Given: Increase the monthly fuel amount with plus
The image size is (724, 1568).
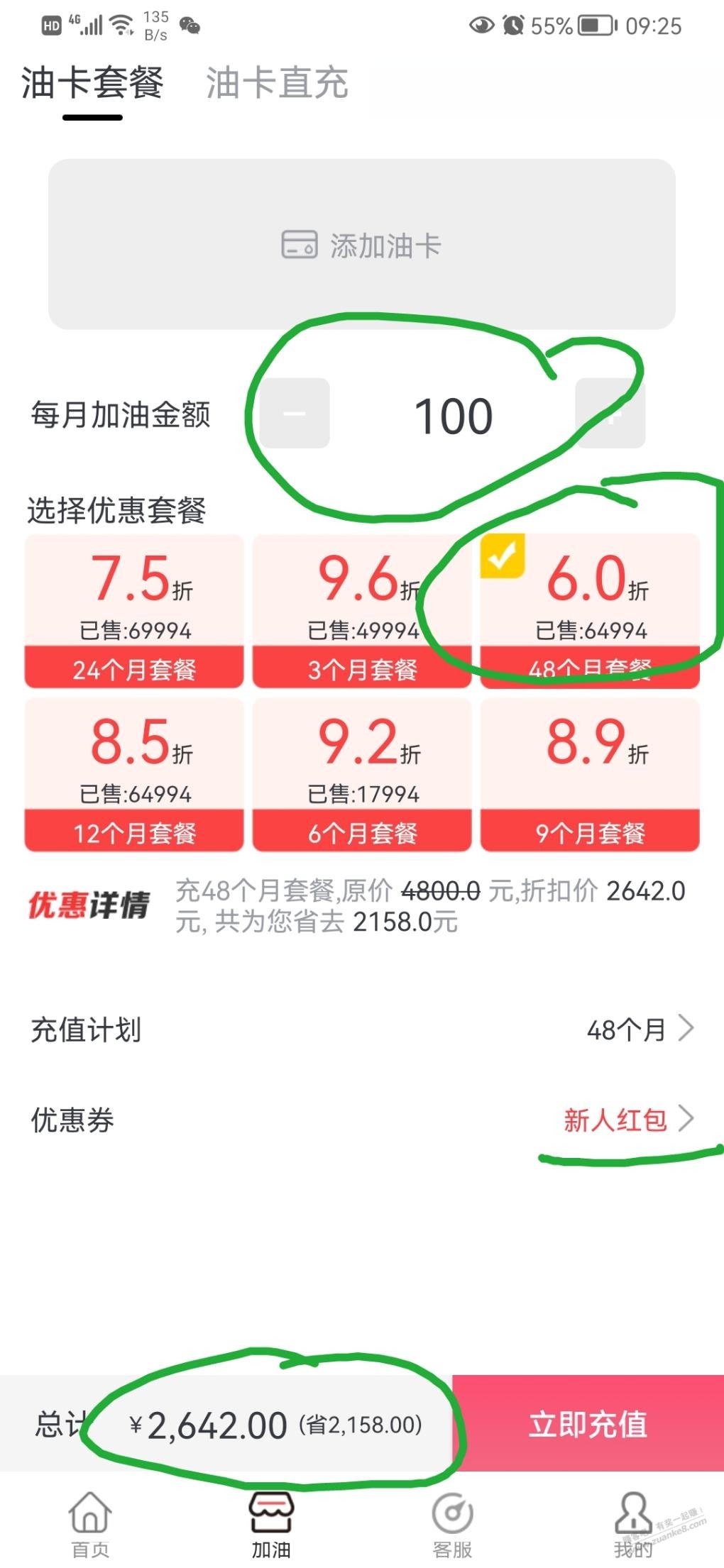Looking at the screenshot, I should [x=610, y=413].
